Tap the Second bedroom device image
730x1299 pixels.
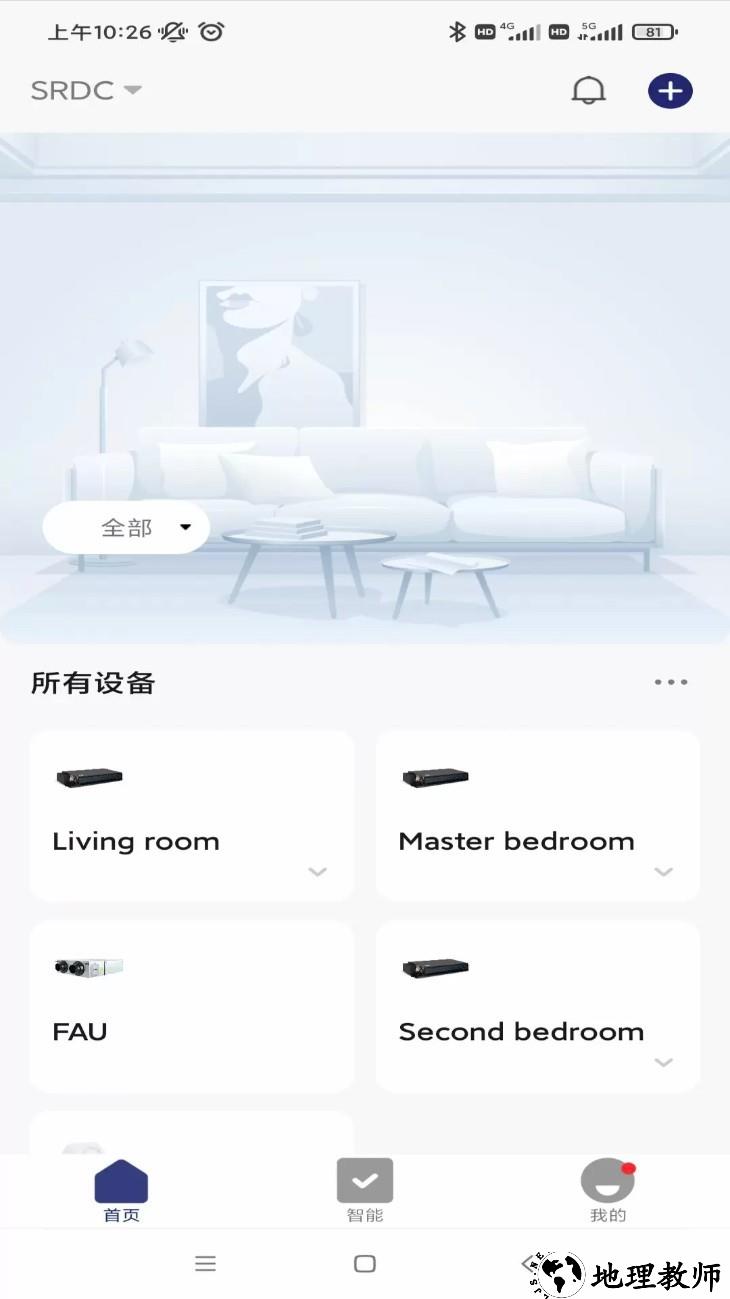click(x=434, y=967)
